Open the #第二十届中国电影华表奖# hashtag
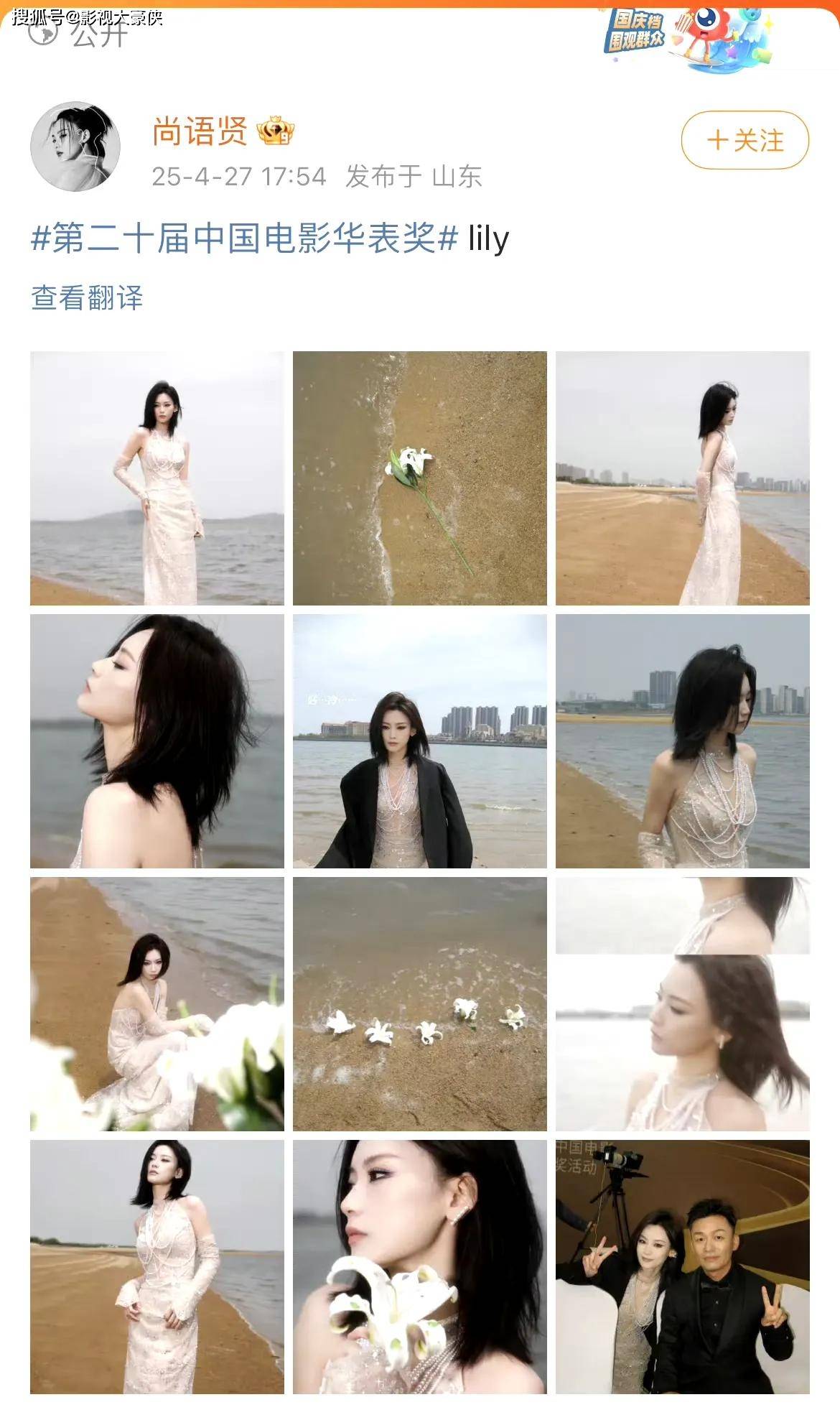This screenshot has height=1415, width=840. 244,238
